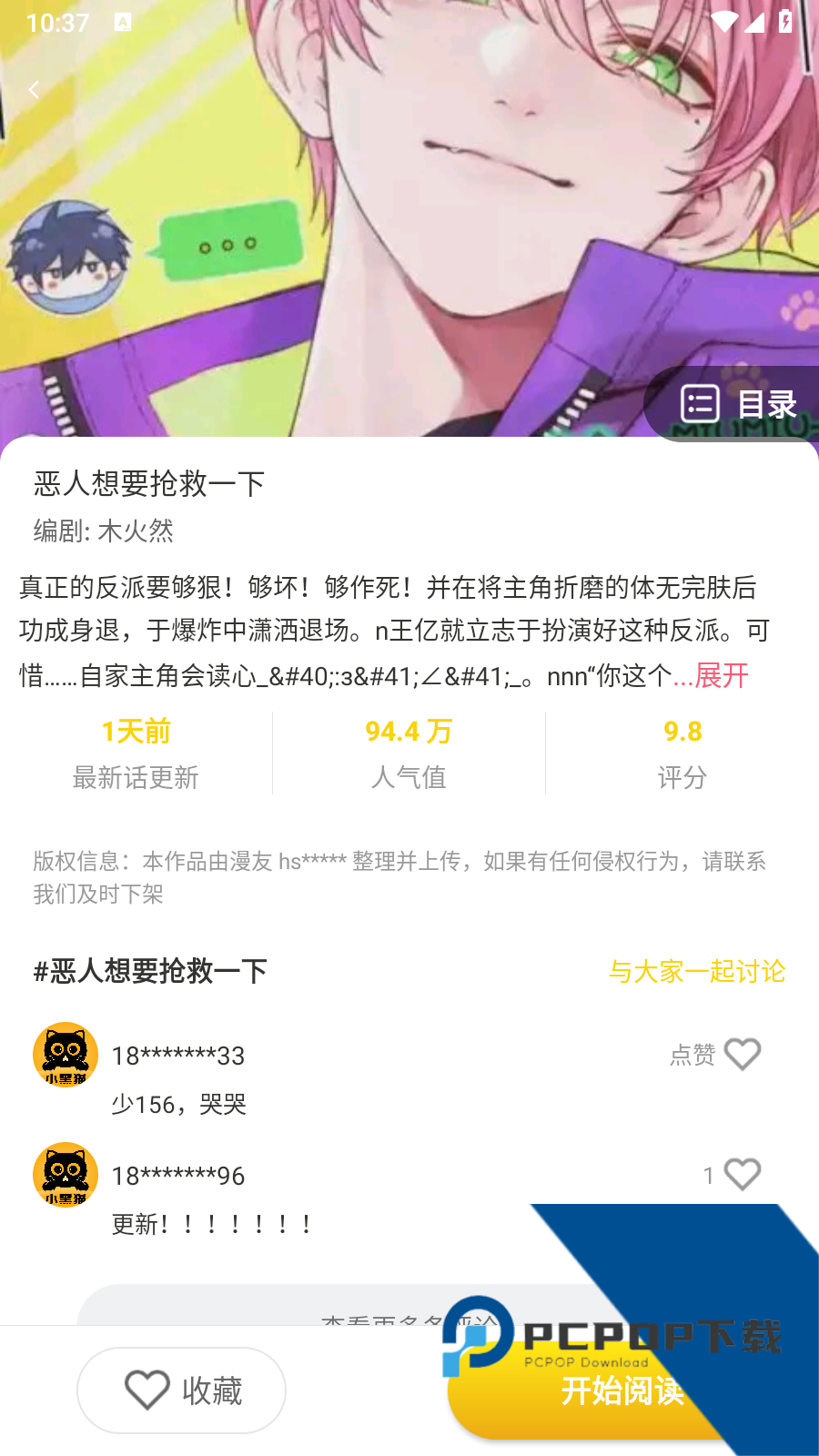
Task: Tap the 94.4万 popularity value
Action: (409, 731)
